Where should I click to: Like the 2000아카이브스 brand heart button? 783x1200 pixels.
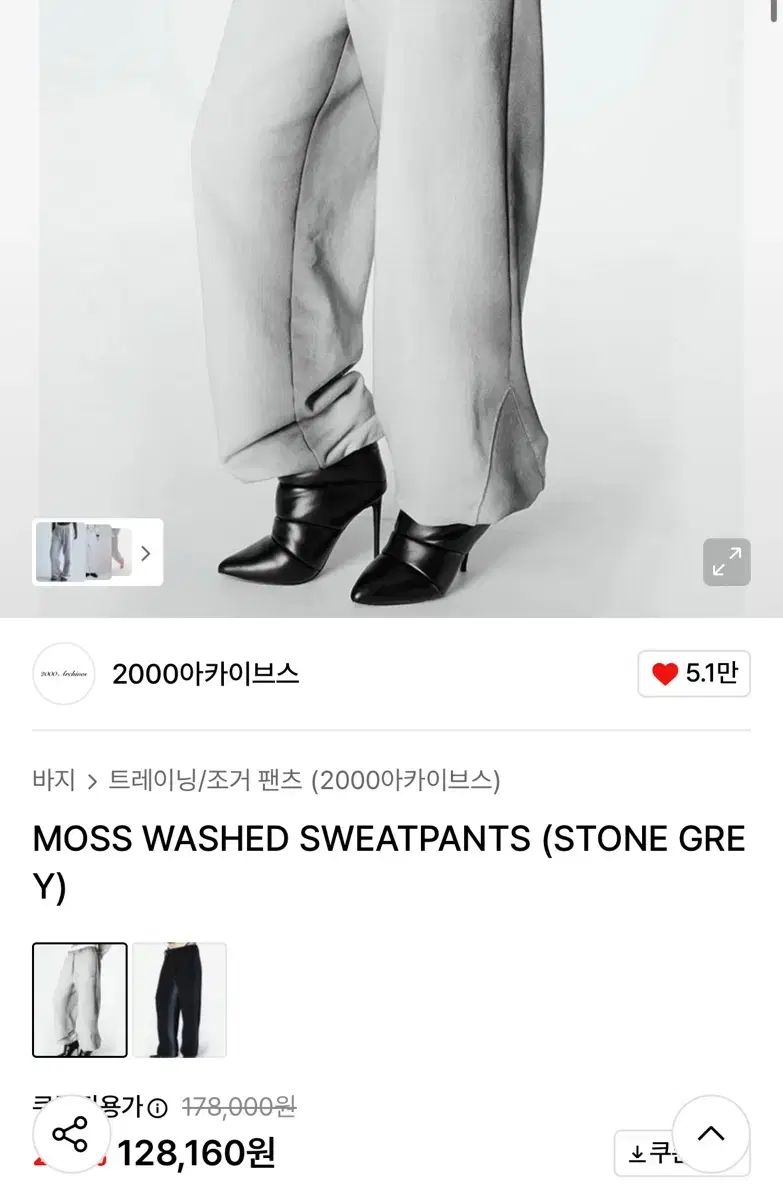[x=694, y=674]
